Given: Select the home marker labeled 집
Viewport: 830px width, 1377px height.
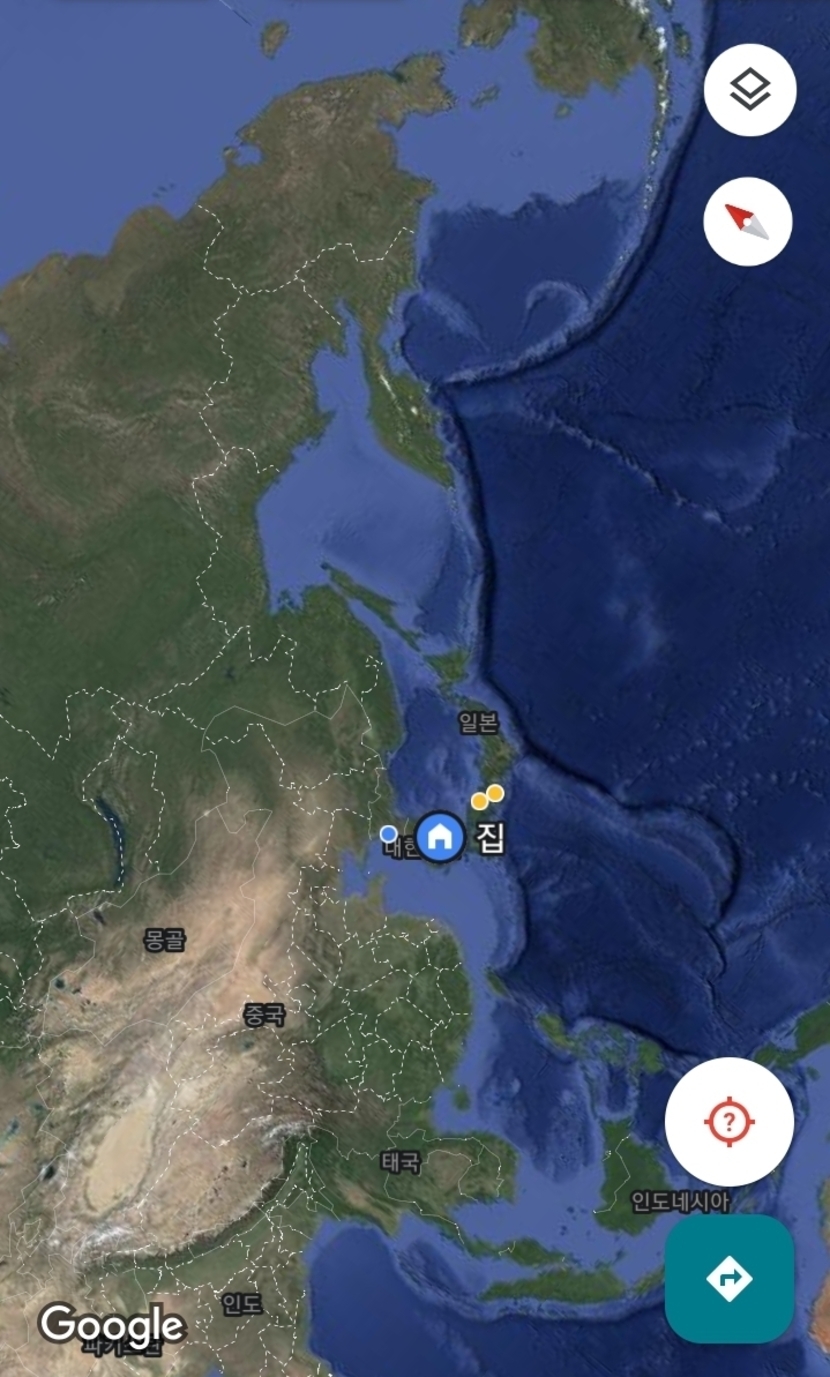Looking at the screenshot, I should point(438,837).
